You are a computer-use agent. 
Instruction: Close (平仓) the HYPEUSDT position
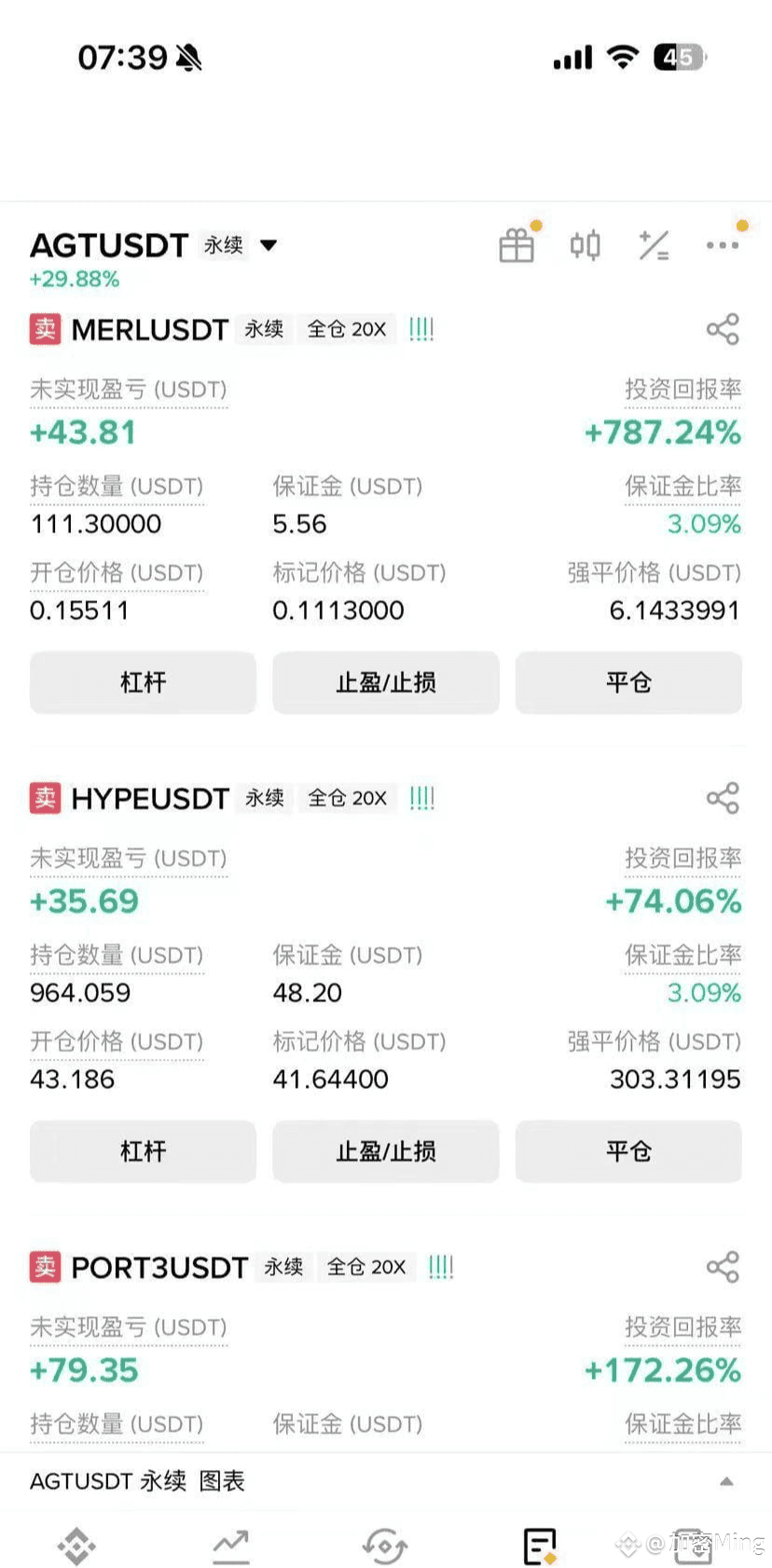point(628,1151)
